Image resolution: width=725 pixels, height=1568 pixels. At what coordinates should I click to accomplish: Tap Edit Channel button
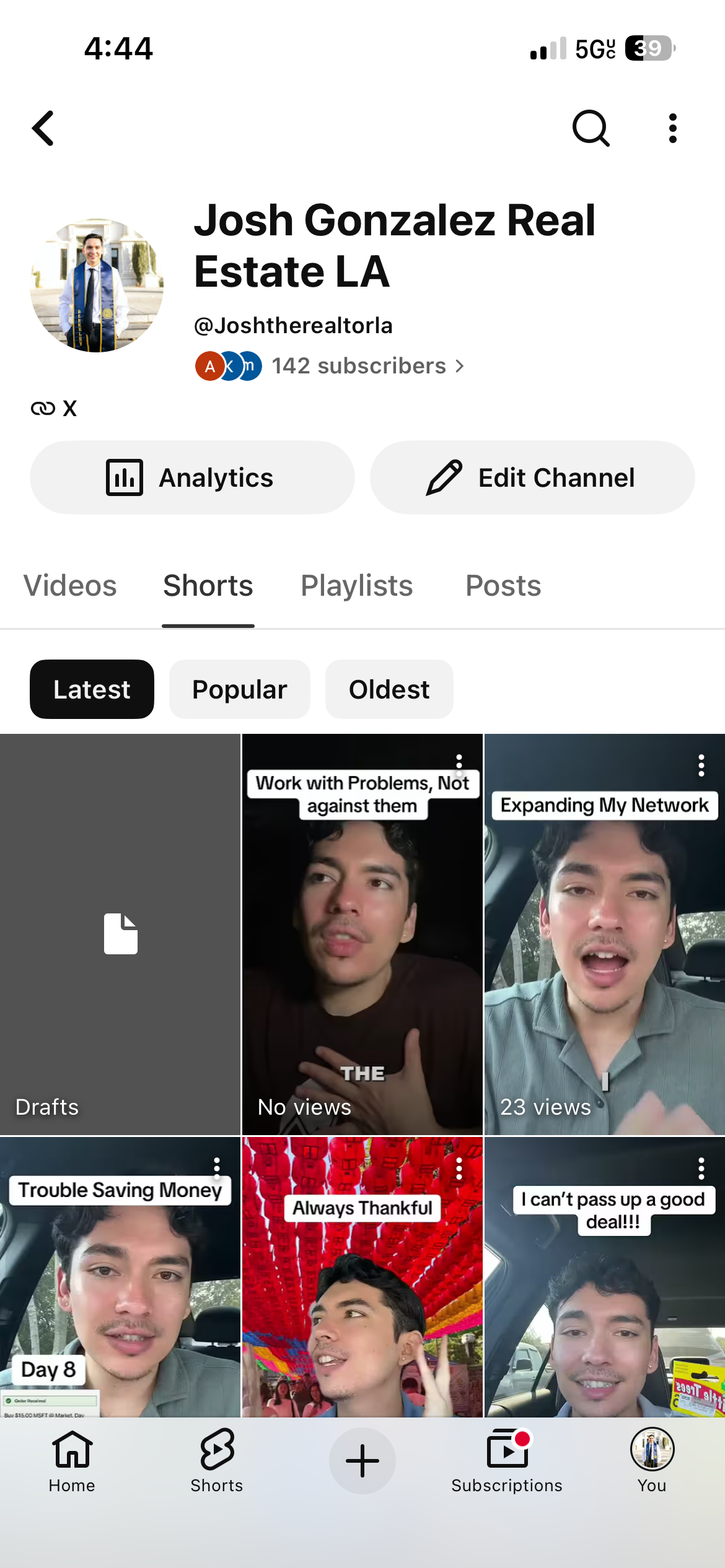point(532,477)
